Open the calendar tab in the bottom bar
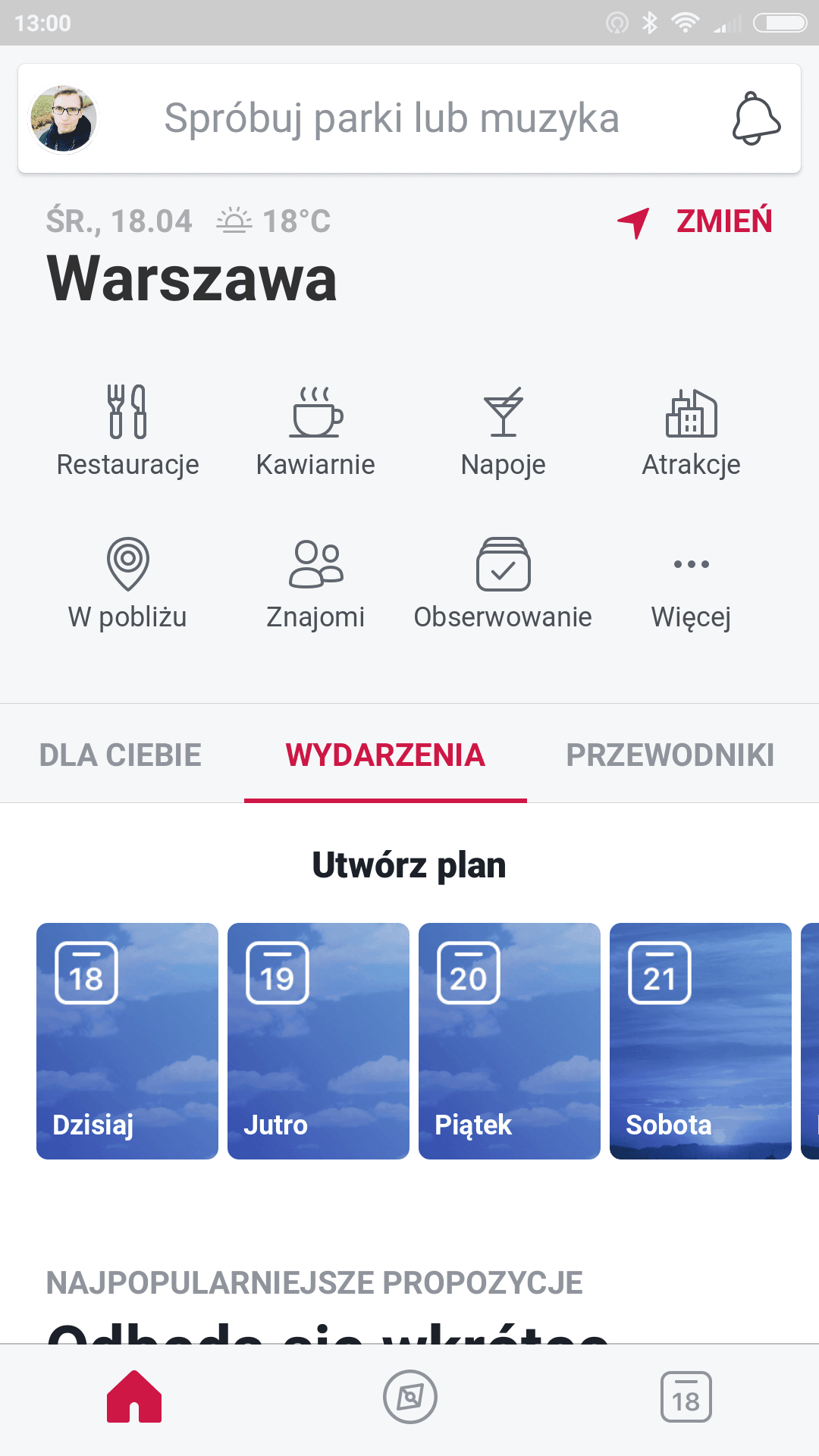819x1456 pixels. point(686,1397)
